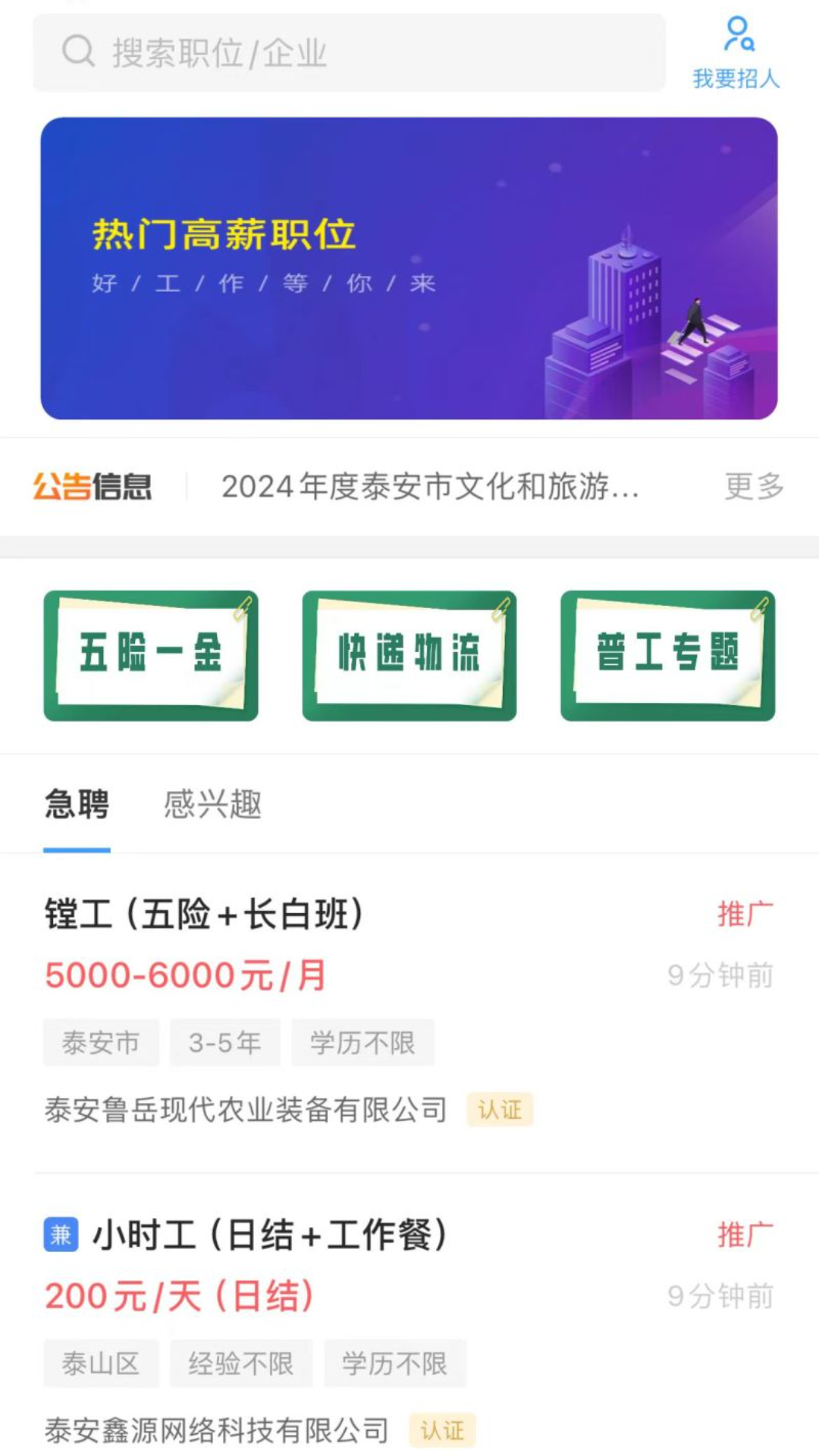Viewport: 819px width, 1456px height.
Task: Select the 普工专题 category card
Action: click(x=669, y=654)
